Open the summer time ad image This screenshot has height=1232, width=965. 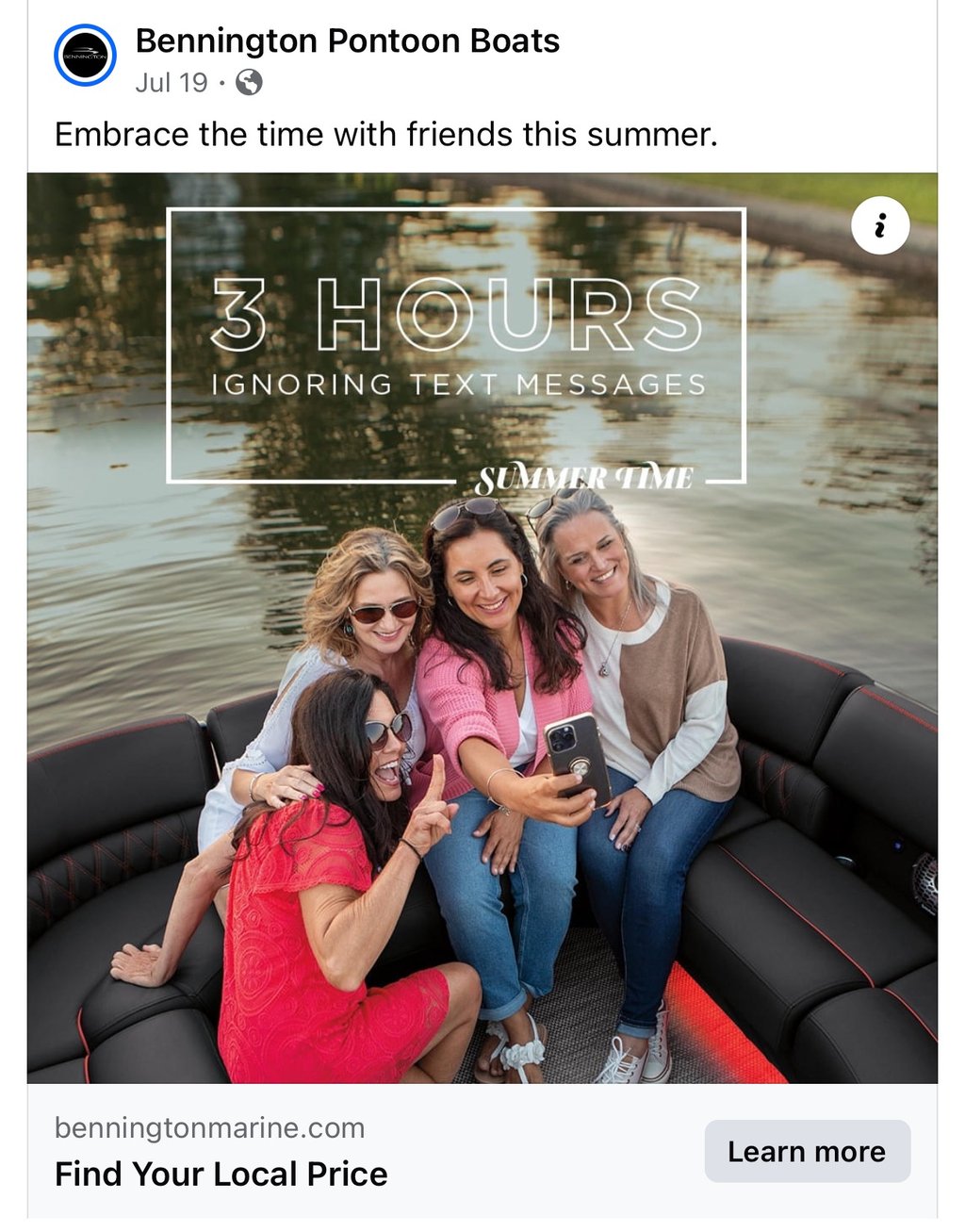pyautogui.click(x=482, y=628)
